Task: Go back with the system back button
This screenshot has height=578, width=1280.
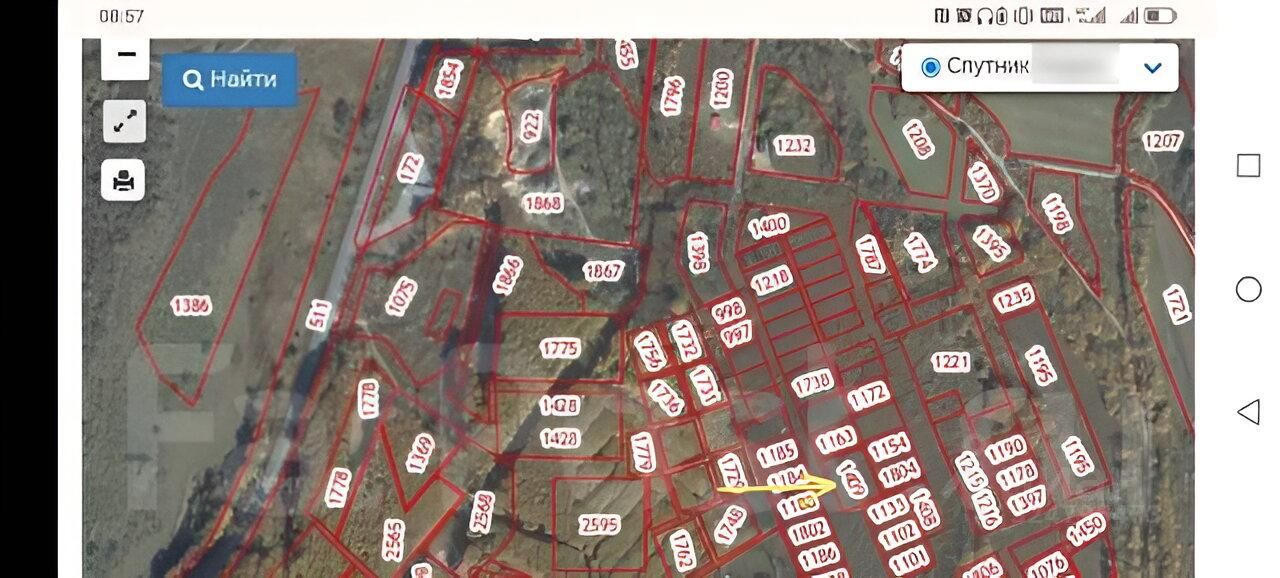Action: coord(1248,411)
